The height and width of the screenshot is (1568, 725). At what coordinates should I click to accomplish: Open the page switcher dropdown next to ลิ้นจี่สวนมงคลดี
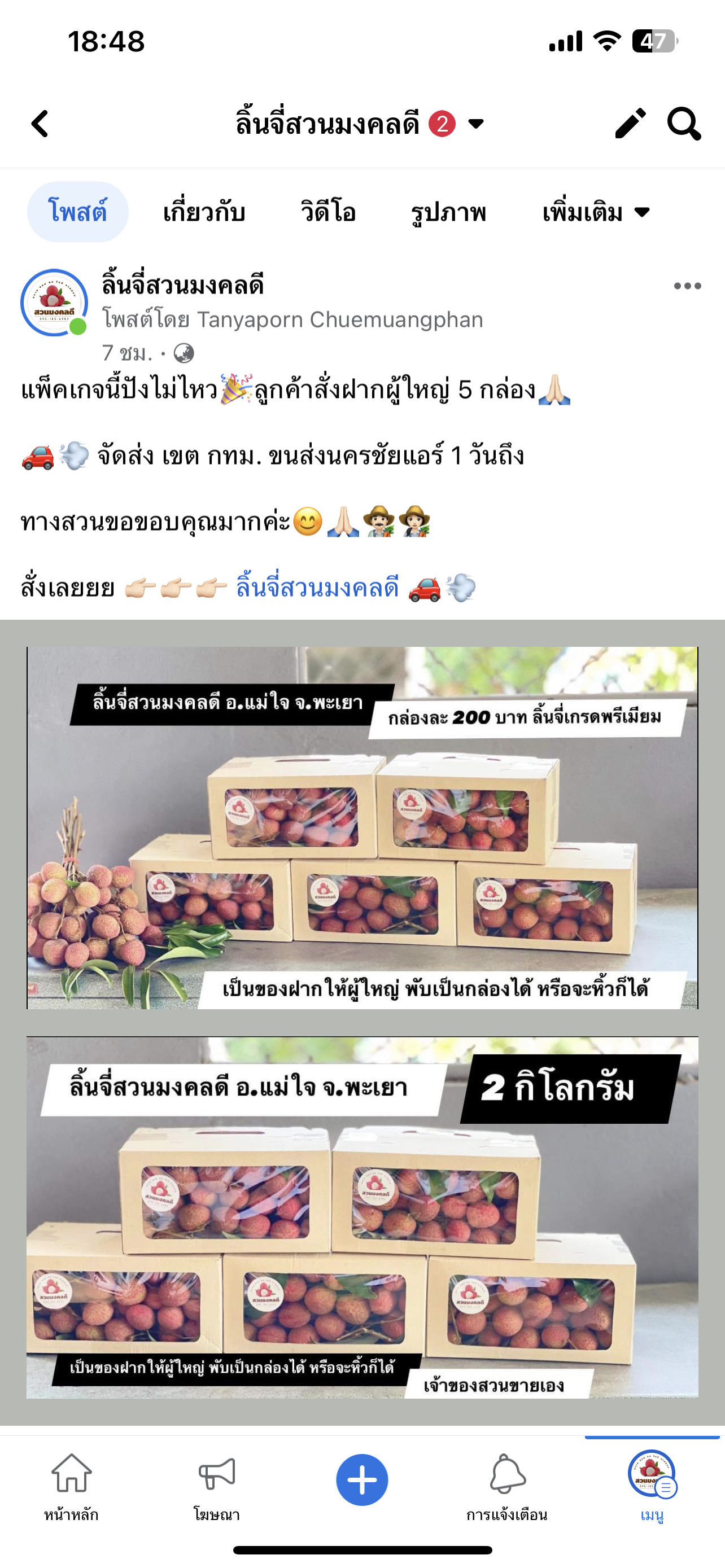[476, 124]
